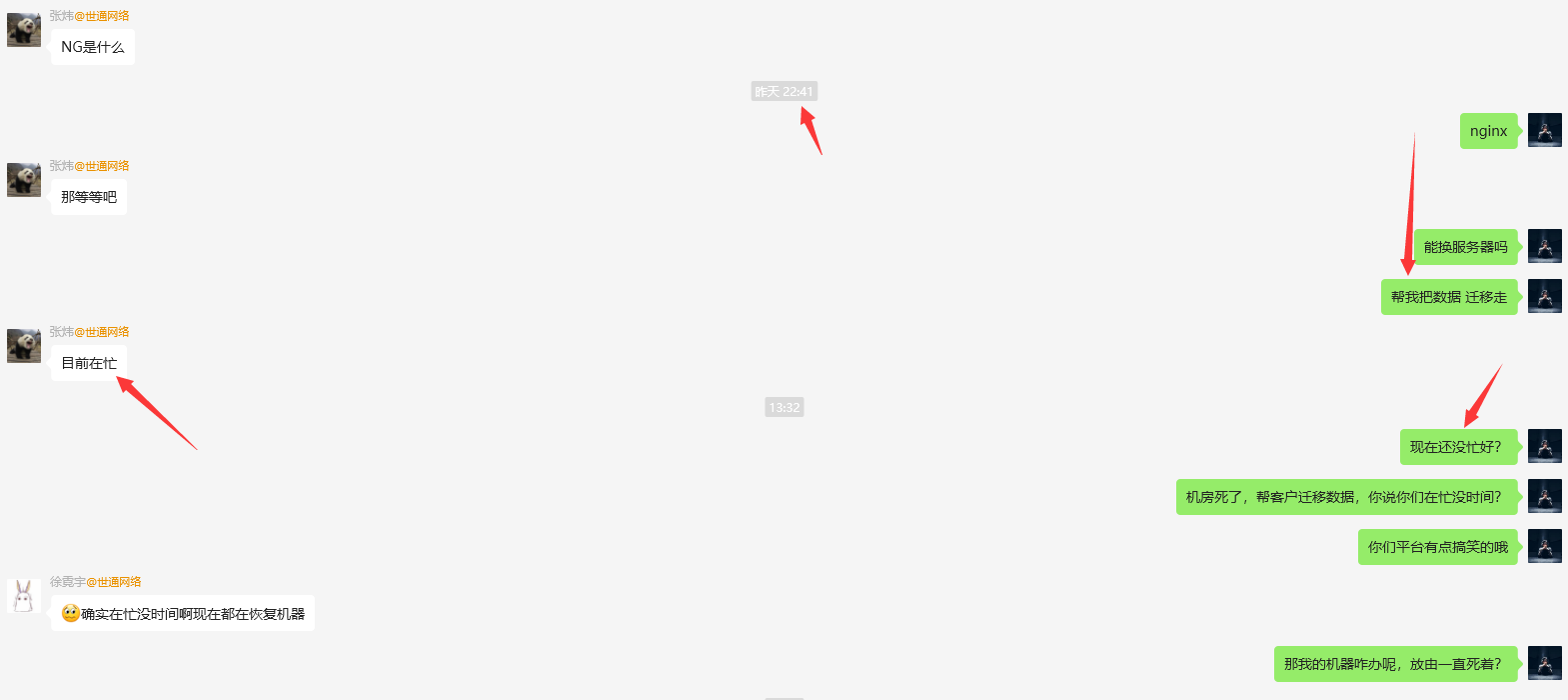Tap own avatar beside "nginx" message
The height and width of the screenshot is (700, 1568).
(1544, 130)
